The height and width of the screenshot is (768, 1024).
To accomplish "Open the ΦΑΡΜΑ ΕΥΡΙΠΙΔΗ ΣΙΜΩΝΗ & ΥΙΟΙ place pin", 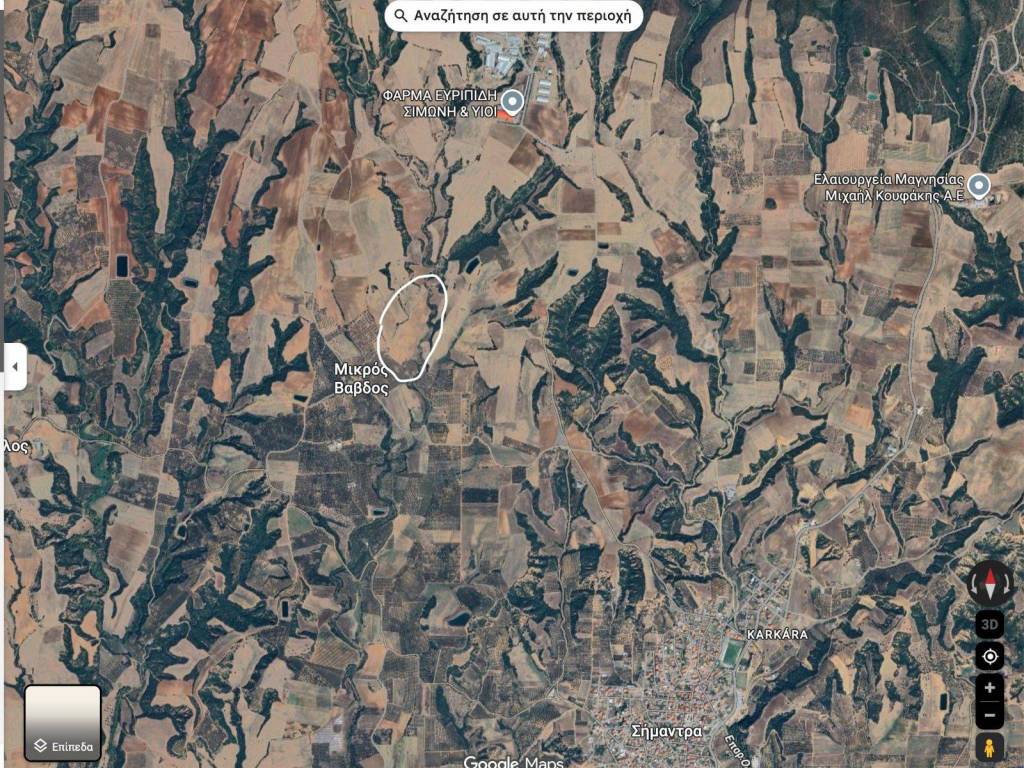I will coord(512,102).
